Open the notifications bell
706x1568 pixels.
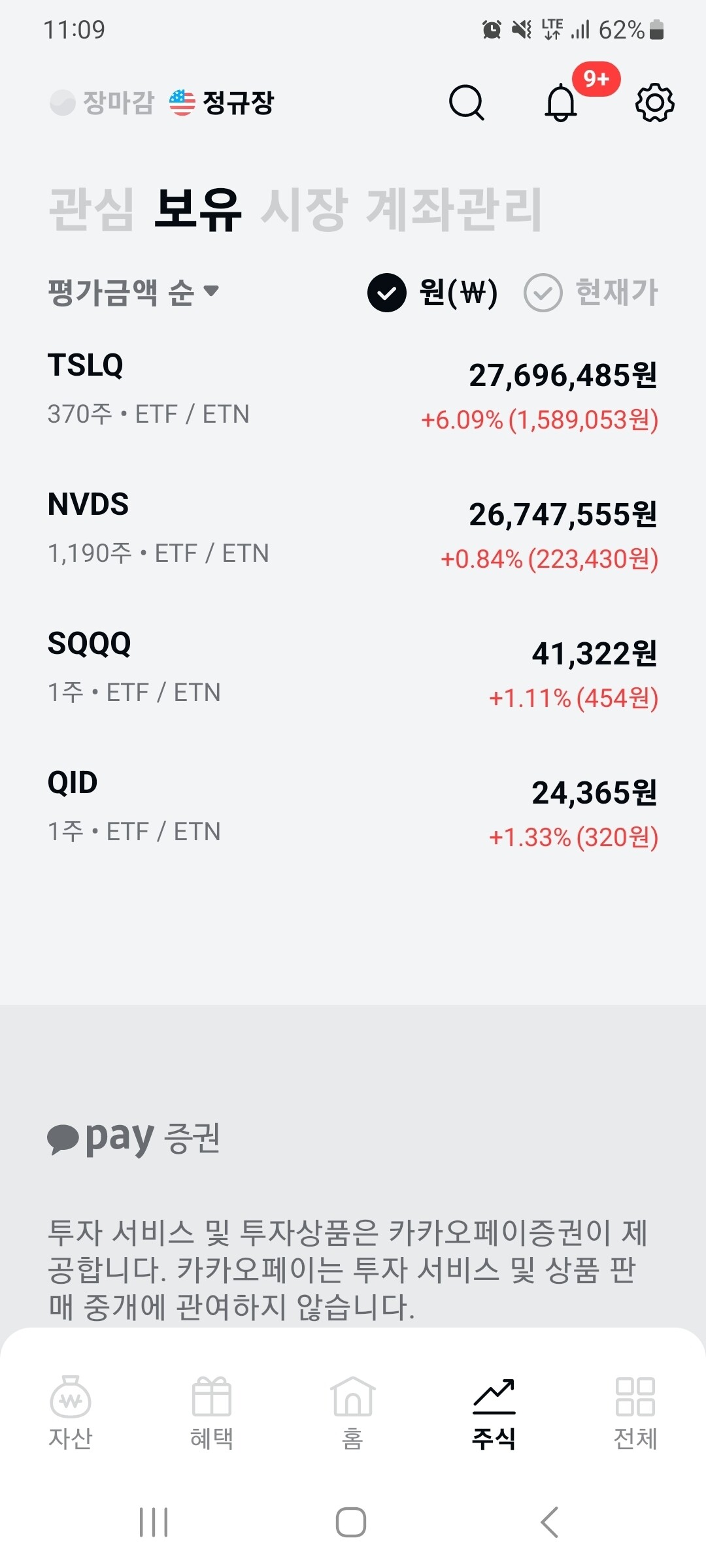tap(561, 103)
